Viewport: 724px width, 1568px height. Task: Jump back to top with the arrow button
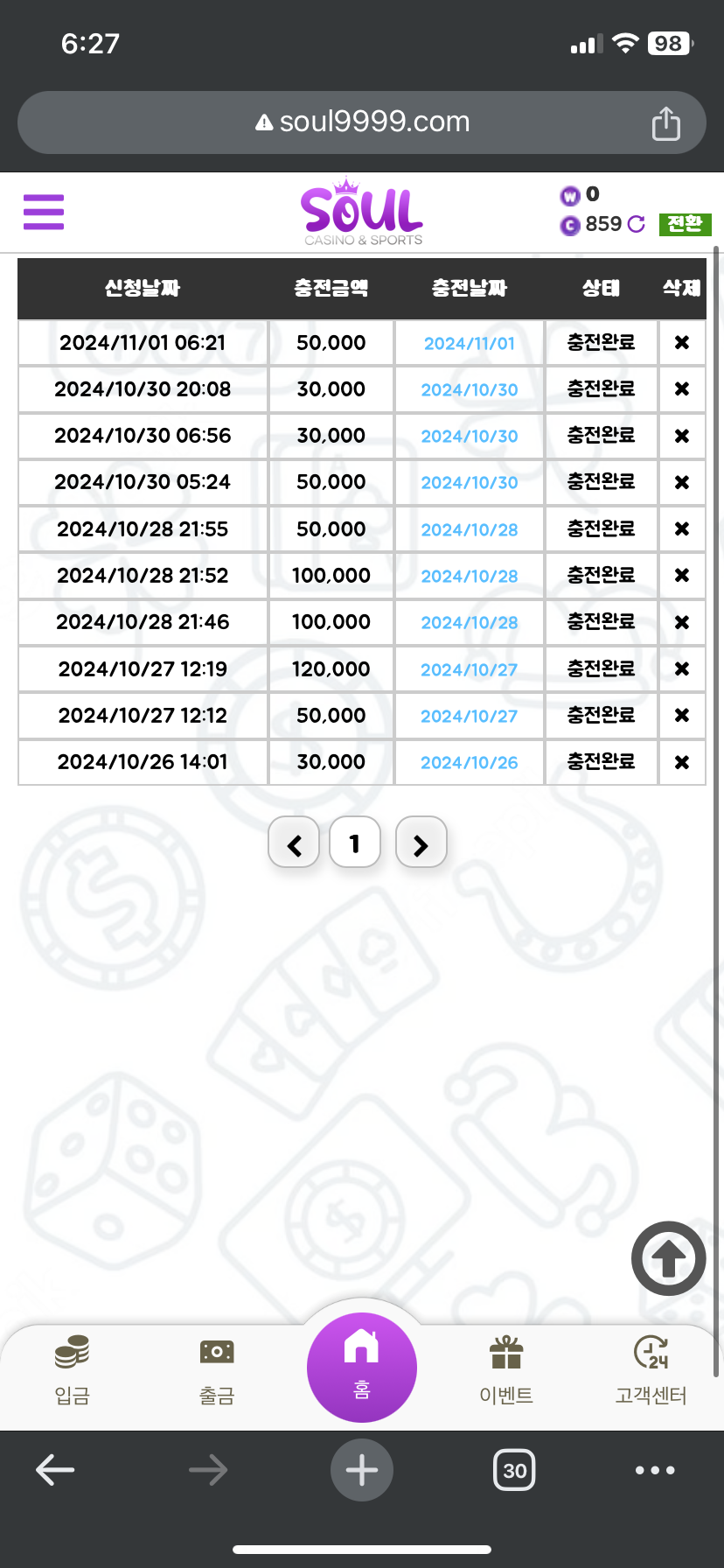(669, 1258)
